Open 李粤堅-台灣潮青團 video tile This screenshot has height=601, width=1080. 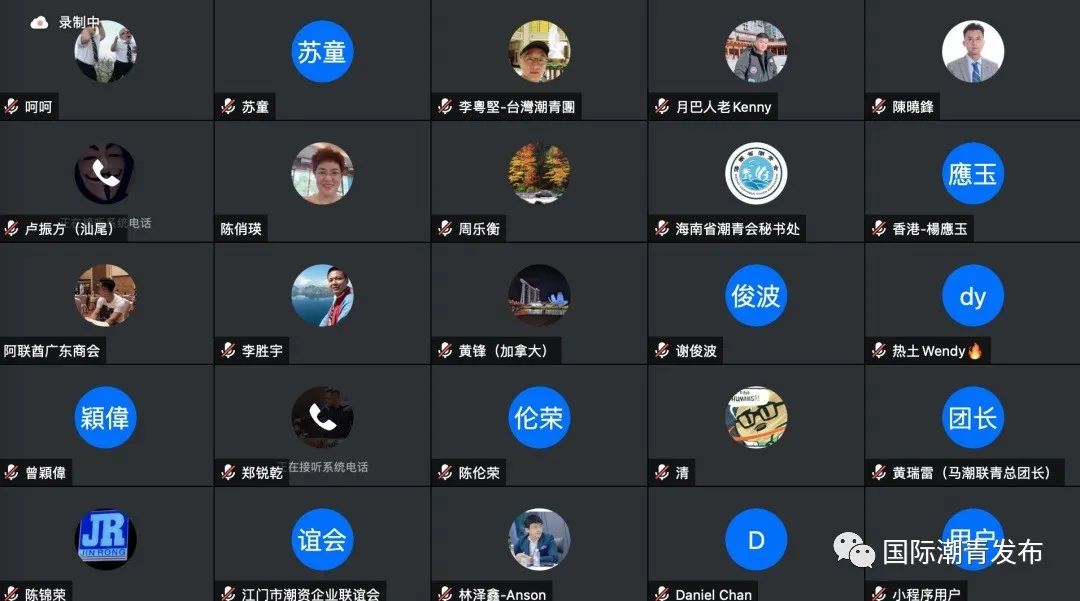click(x=539, y=60)
